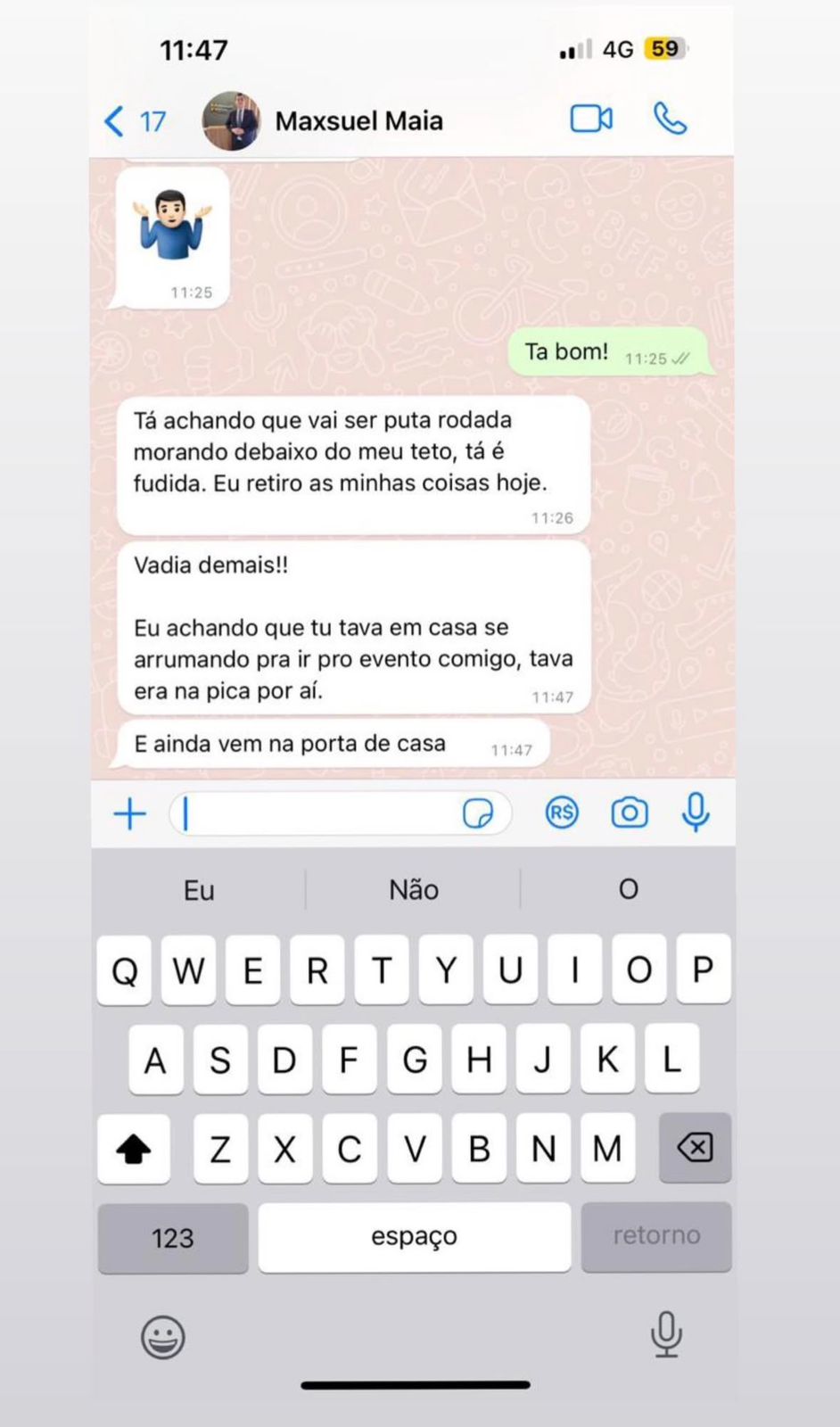Pick the "Não" keyboard suggestion

[x=414, y=889]
